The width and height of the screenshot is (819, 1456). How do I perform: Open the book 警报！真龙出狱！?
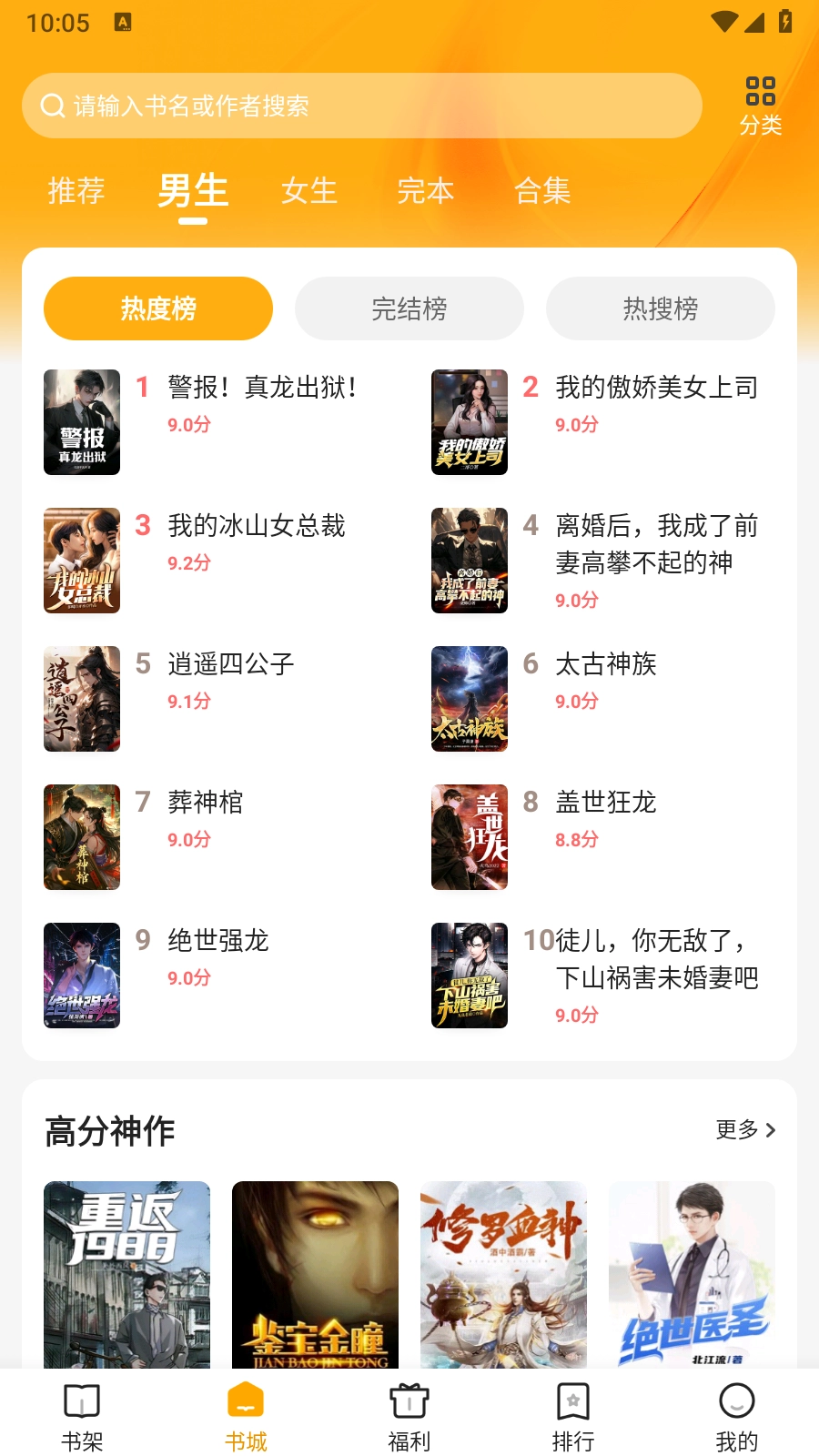262,389
